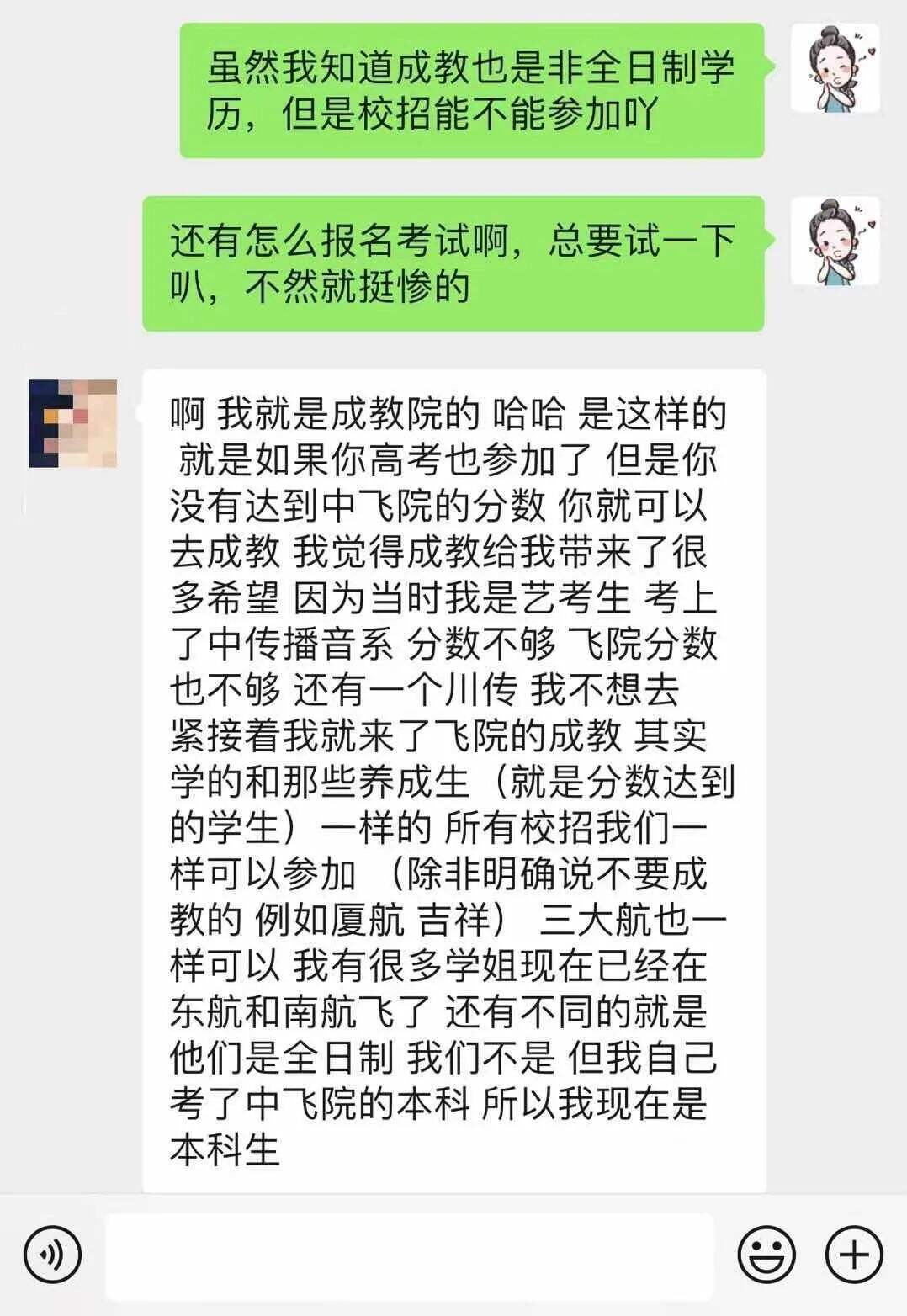
Task: Open the pixelated avatar of the other contact
Action: click(x=73, y=424)
